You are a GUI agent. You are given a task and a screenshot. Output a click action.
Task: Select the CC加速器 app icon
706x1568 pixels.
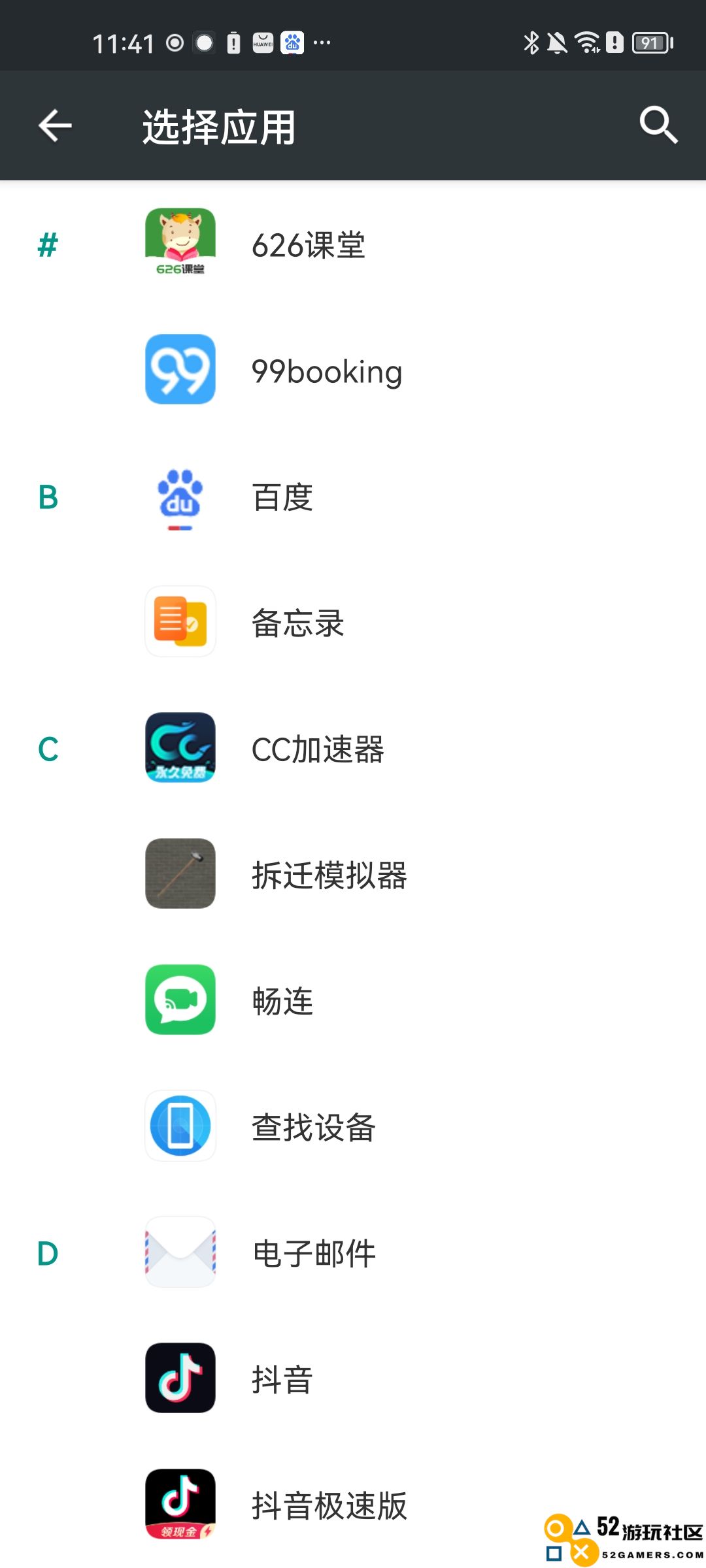point(180,748)
